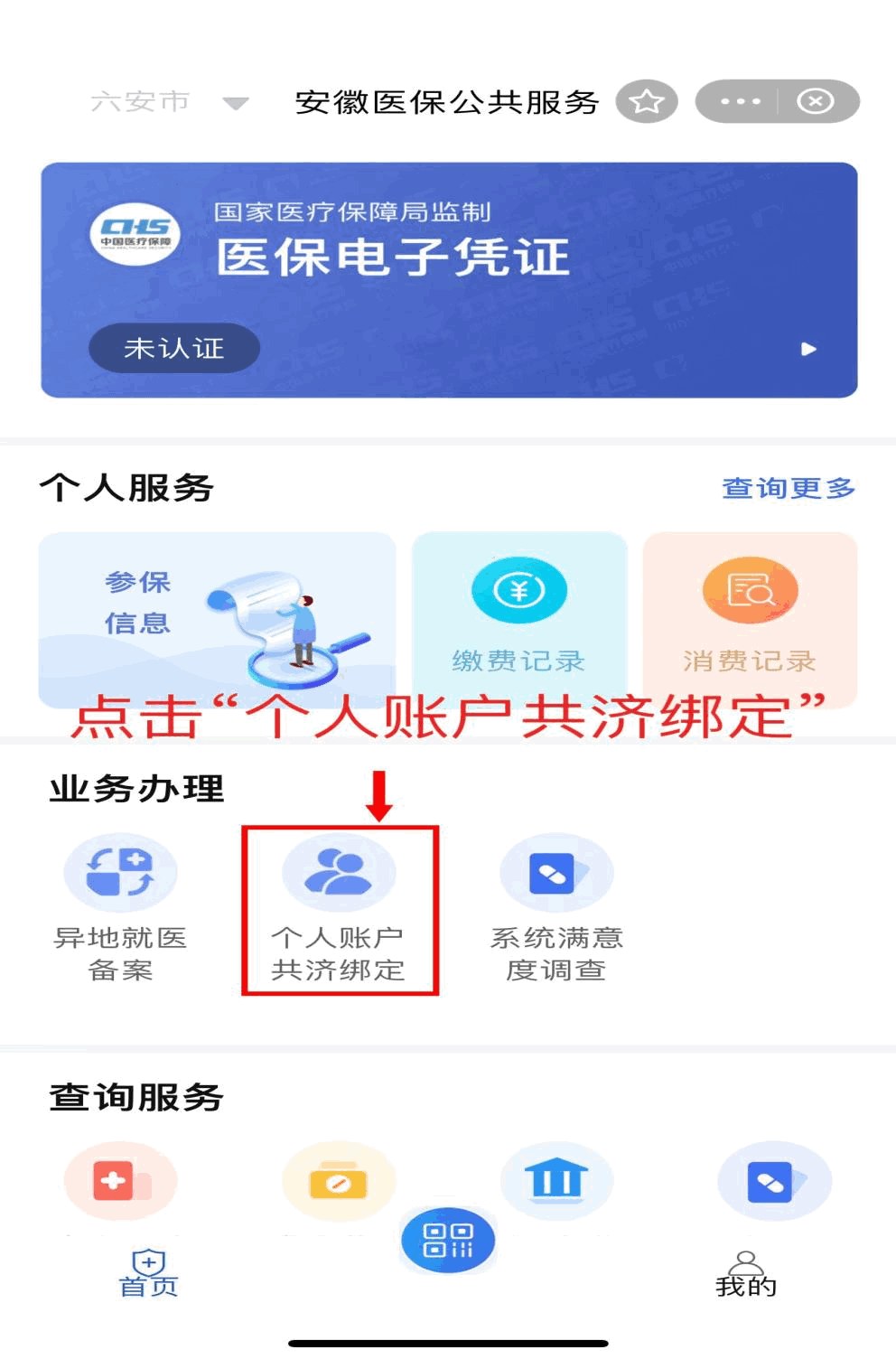Close the mini program
The height and width of the screenshot is (1359, 896).
coord(816,101)
